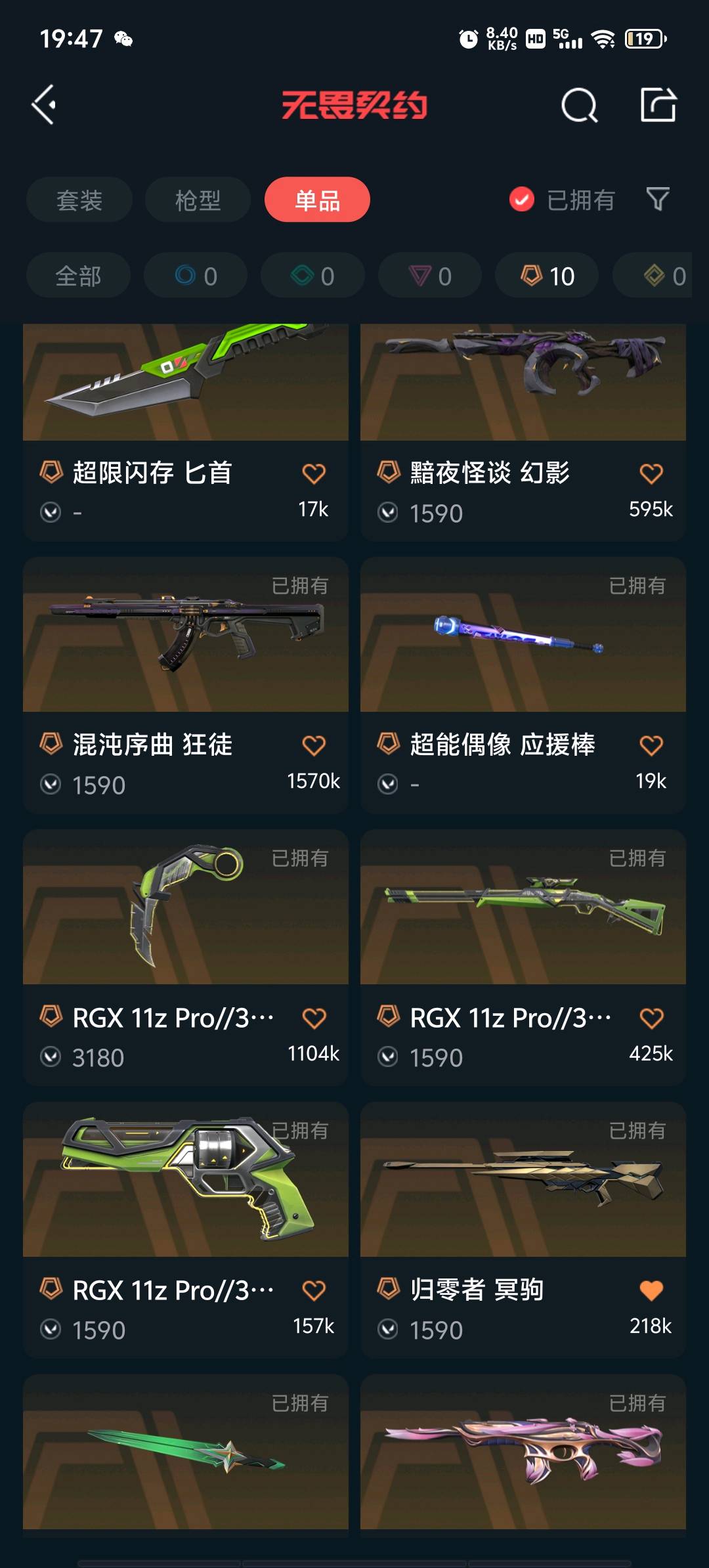Select the 单品 tab
Viewport: 709px width, 1568px height.
317,200
